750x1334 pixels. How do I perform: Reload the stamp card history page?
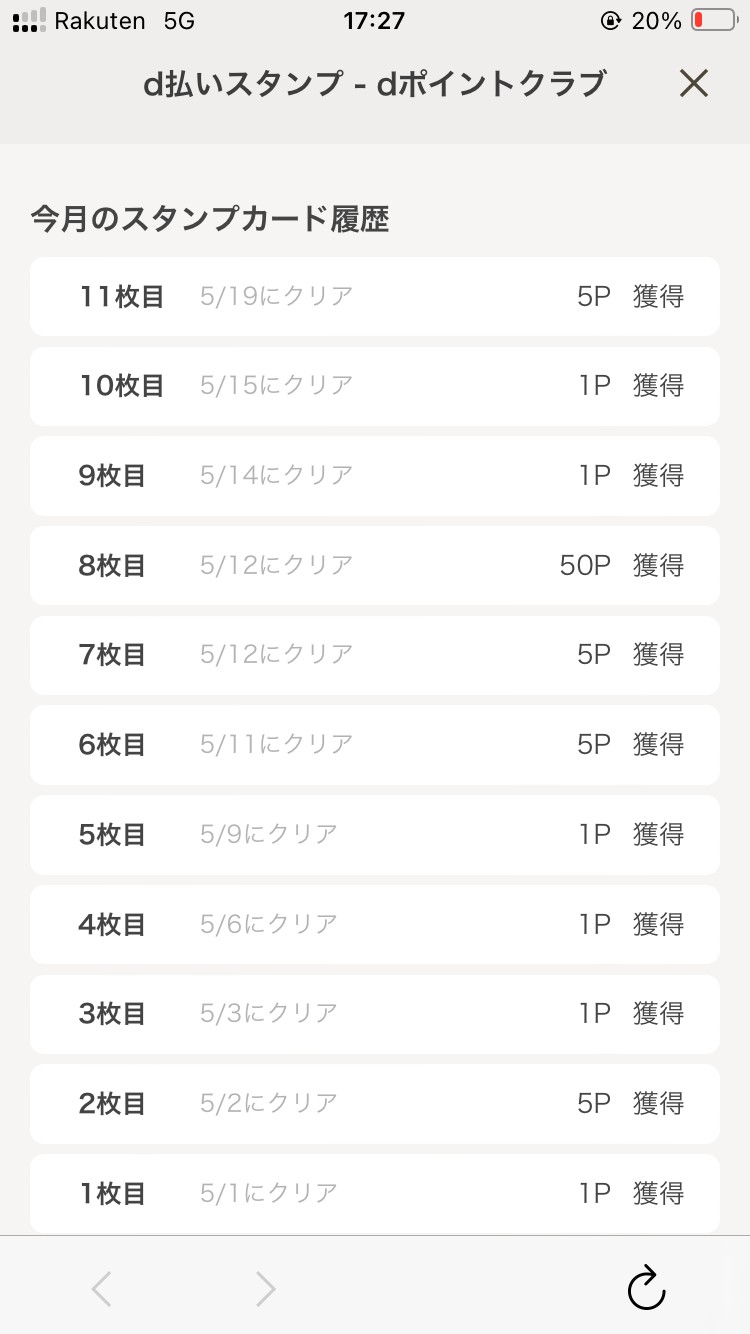pyautogui.click(x=646, y=1288)
